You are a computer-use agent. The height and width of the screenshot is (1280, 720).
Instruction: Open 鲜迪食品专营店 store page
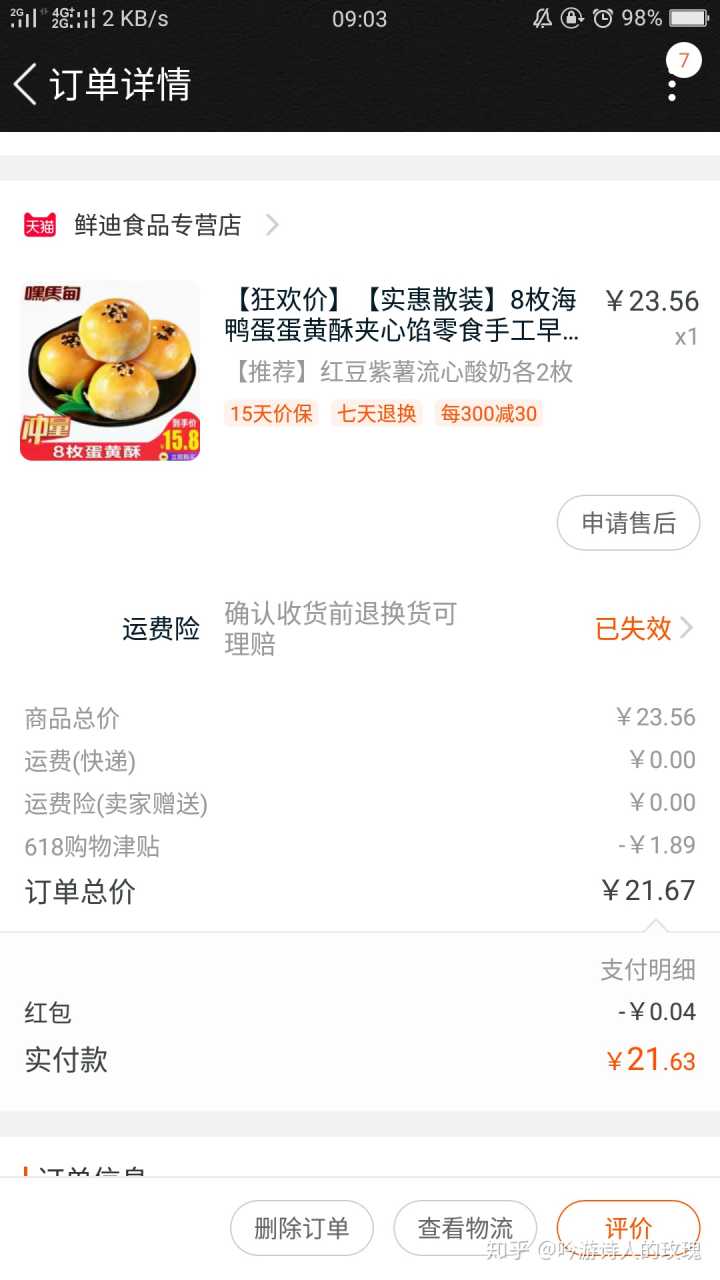tap(158, 226)
